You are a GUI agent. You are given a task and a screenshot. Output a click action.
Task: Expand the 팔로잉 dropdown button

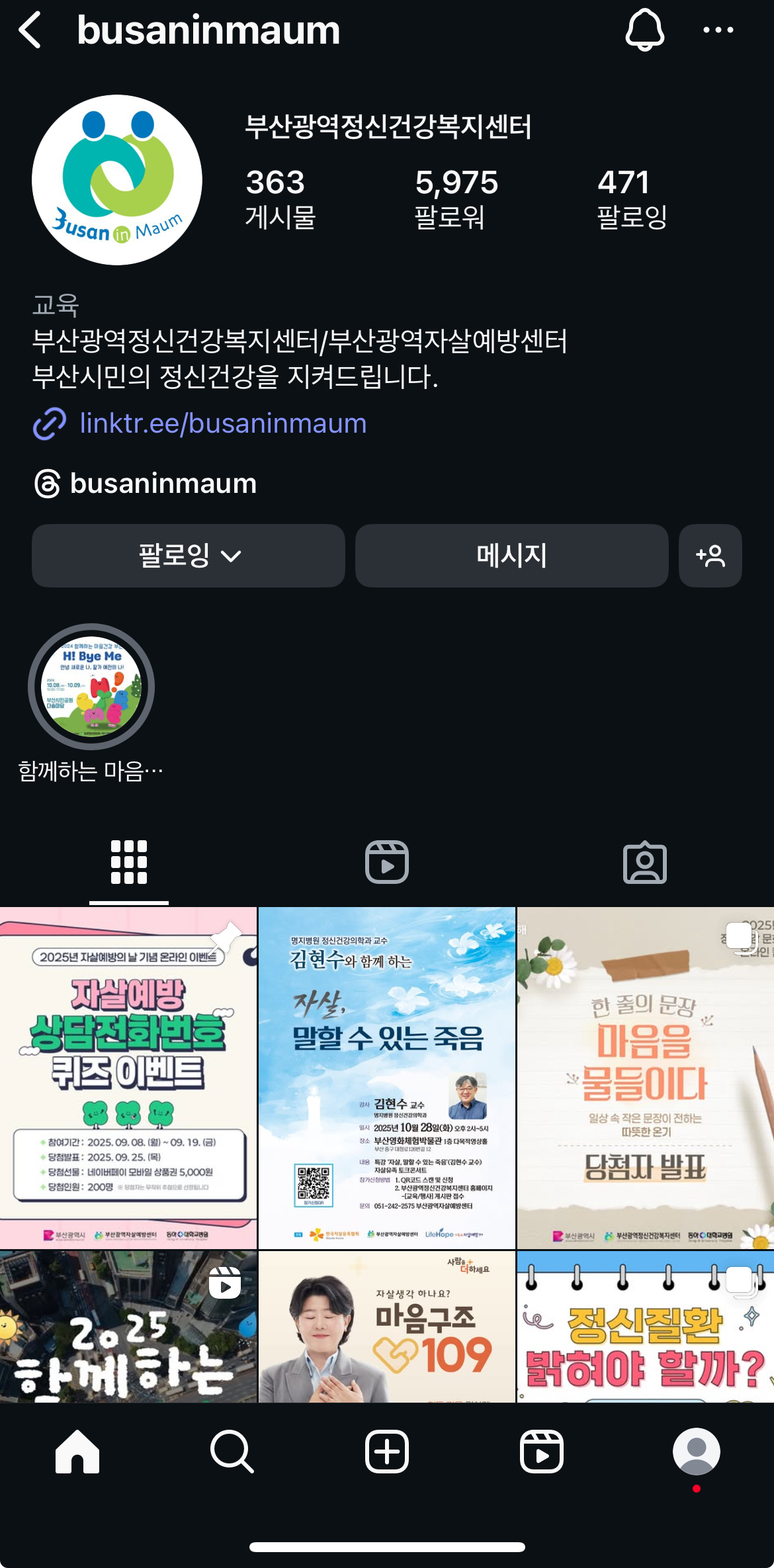[x=189, y=556]
